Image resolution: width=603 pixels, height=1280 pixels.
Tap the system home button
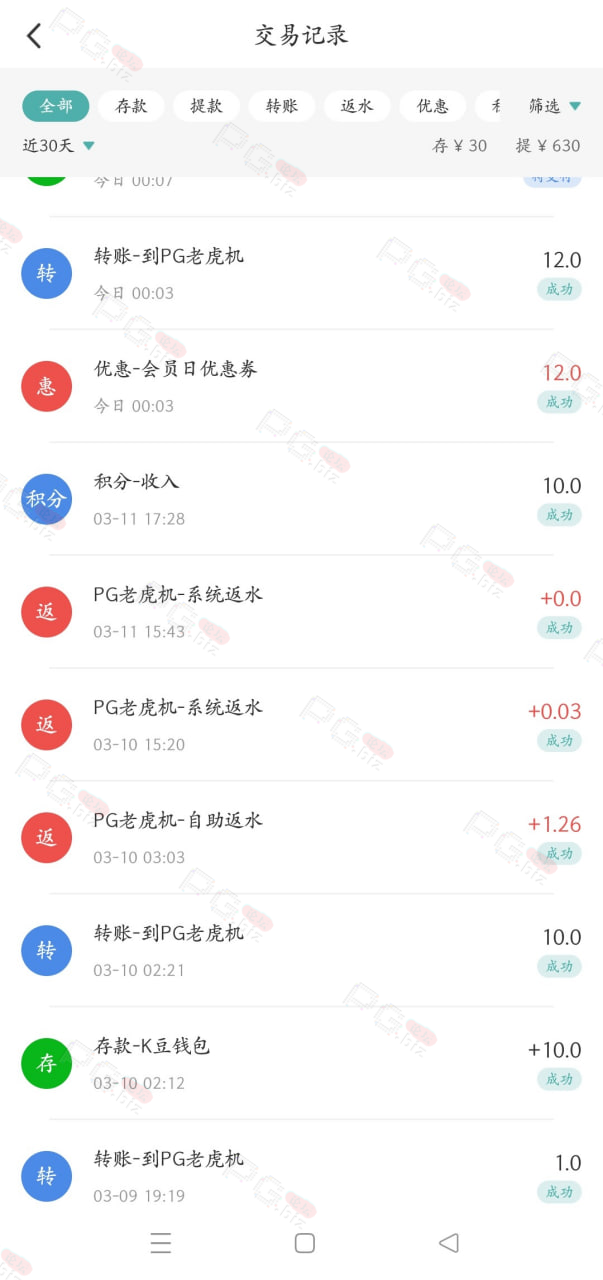(305, 1243)
